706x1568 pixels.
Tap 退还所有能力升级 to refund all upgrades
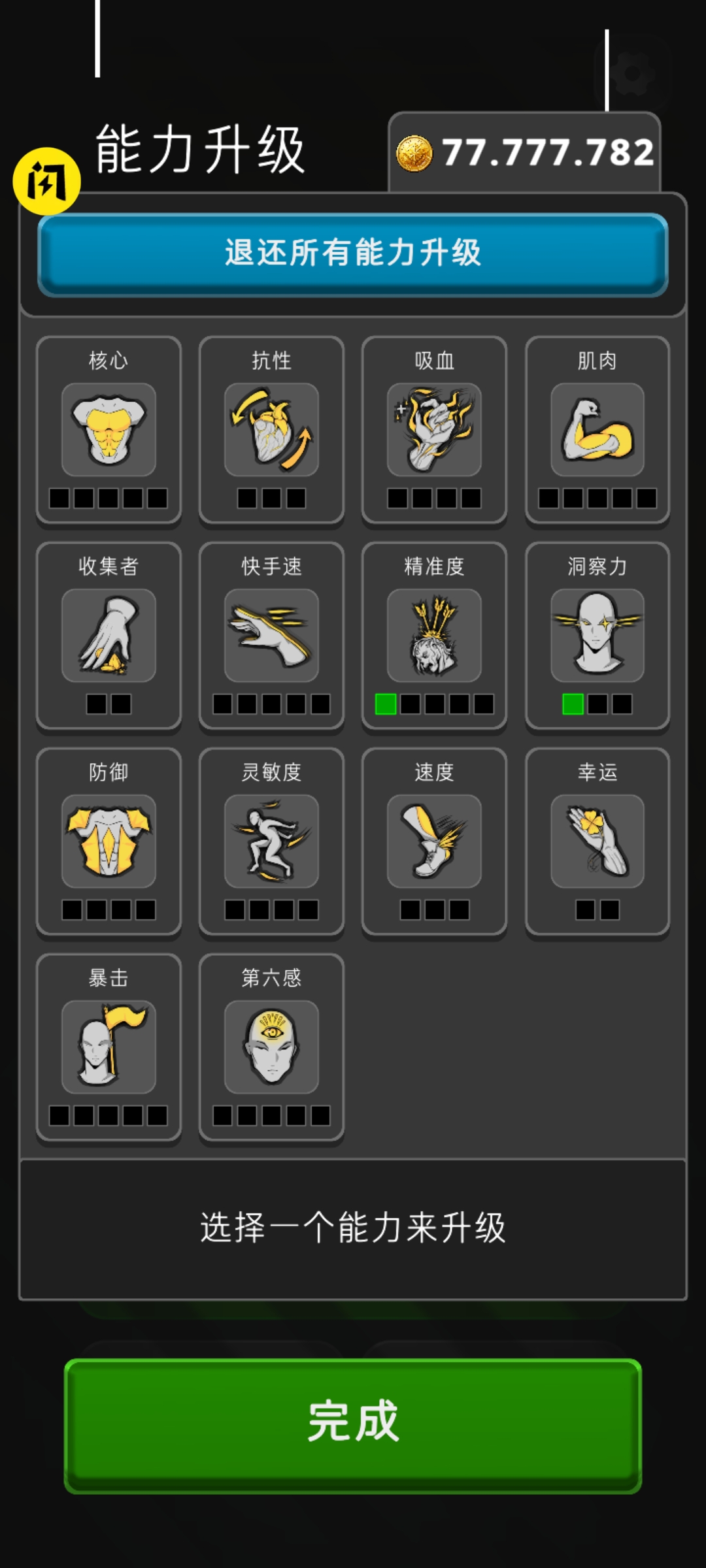pyautogui.click(x=353, y=253)
